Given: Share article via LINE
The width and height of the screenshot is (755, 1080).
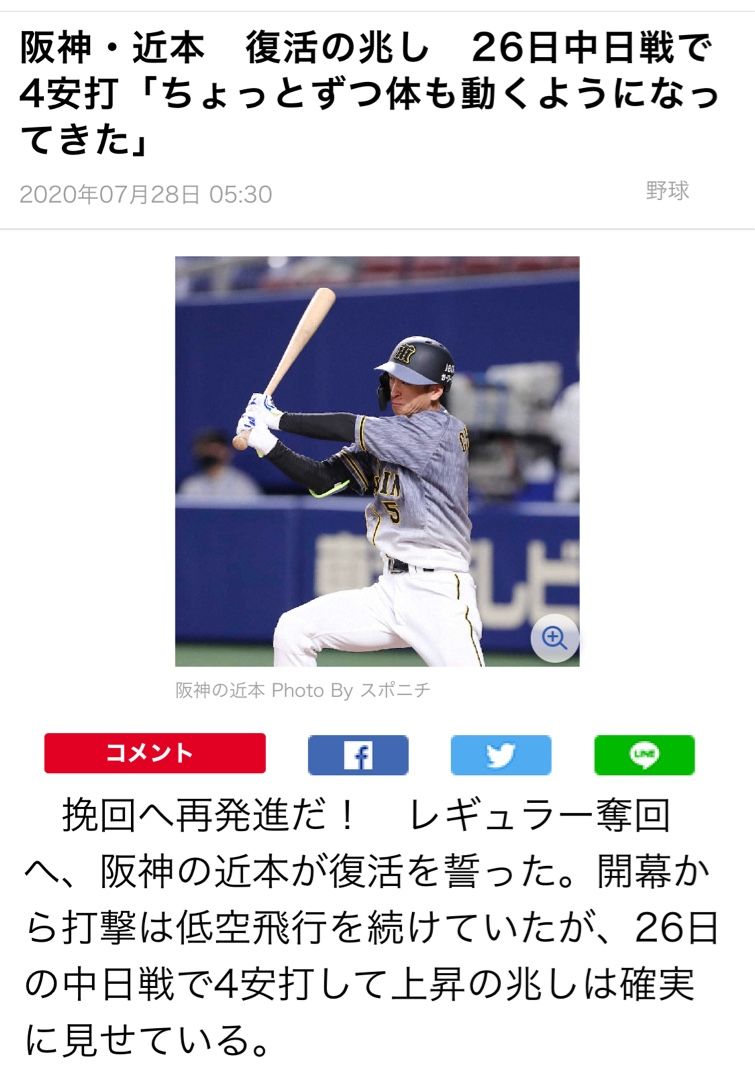Looking at the screenshot, I should pos(644,755).
